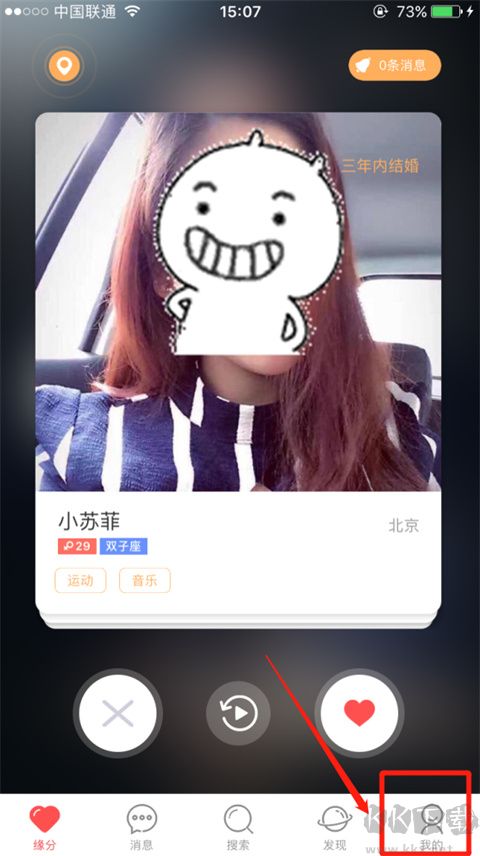The width and height of the screenshot is (480, 856).
Task: Switch to the 搜索 tab
Action: coord(239,827)
